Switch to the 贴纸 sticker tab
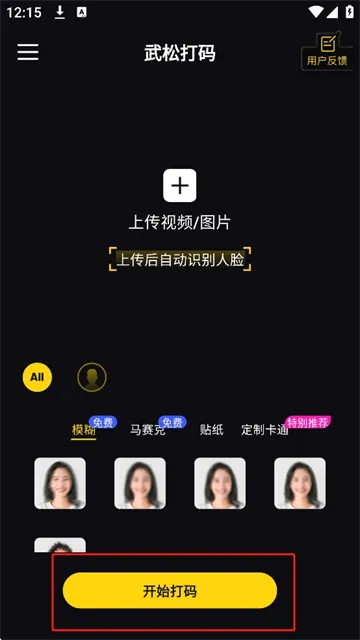 211,430
